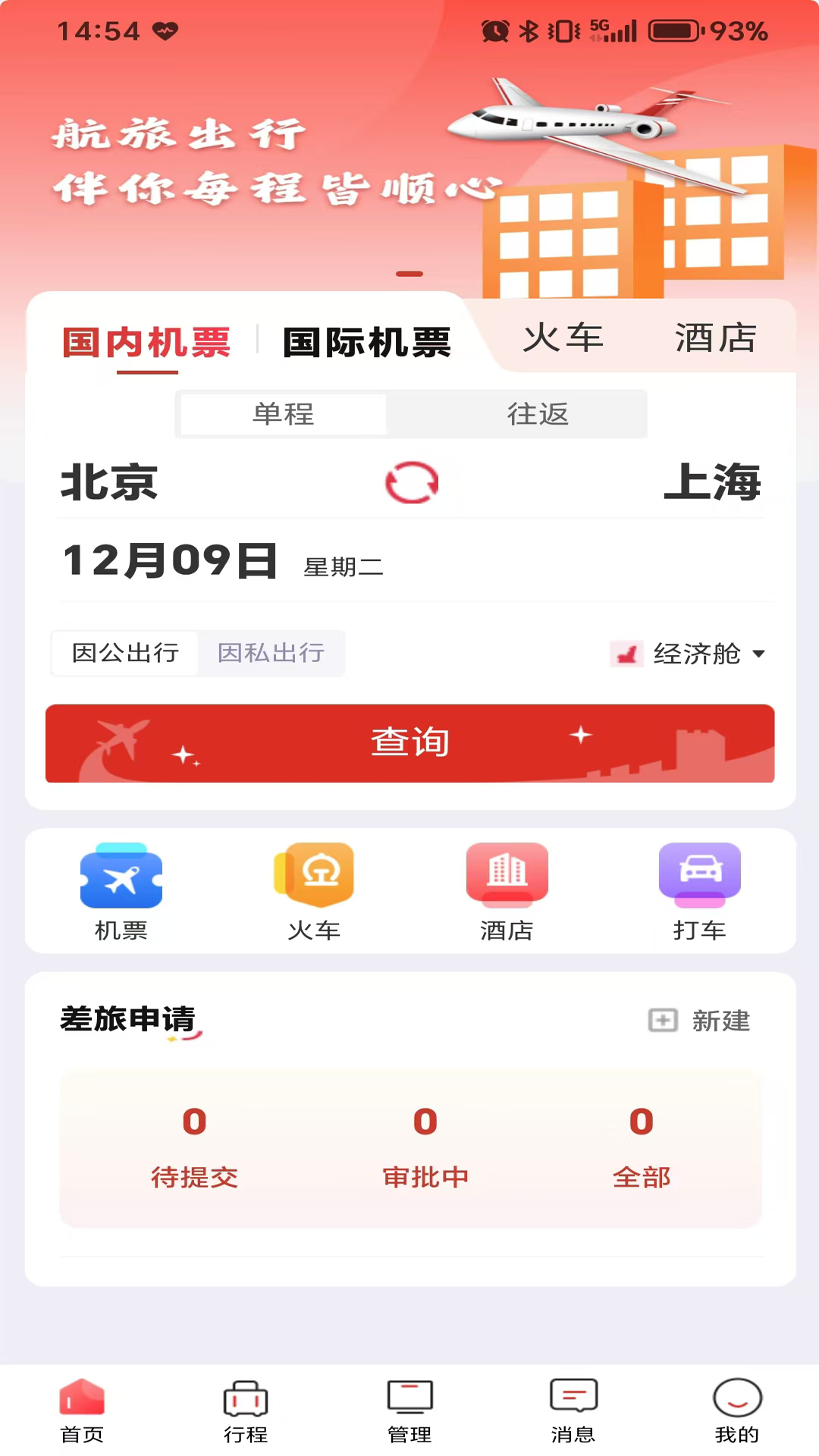The width and height of the screenshot is (819, 1456).
Task: Switch to 因私出行 personal travel
Action: point(270,653)
